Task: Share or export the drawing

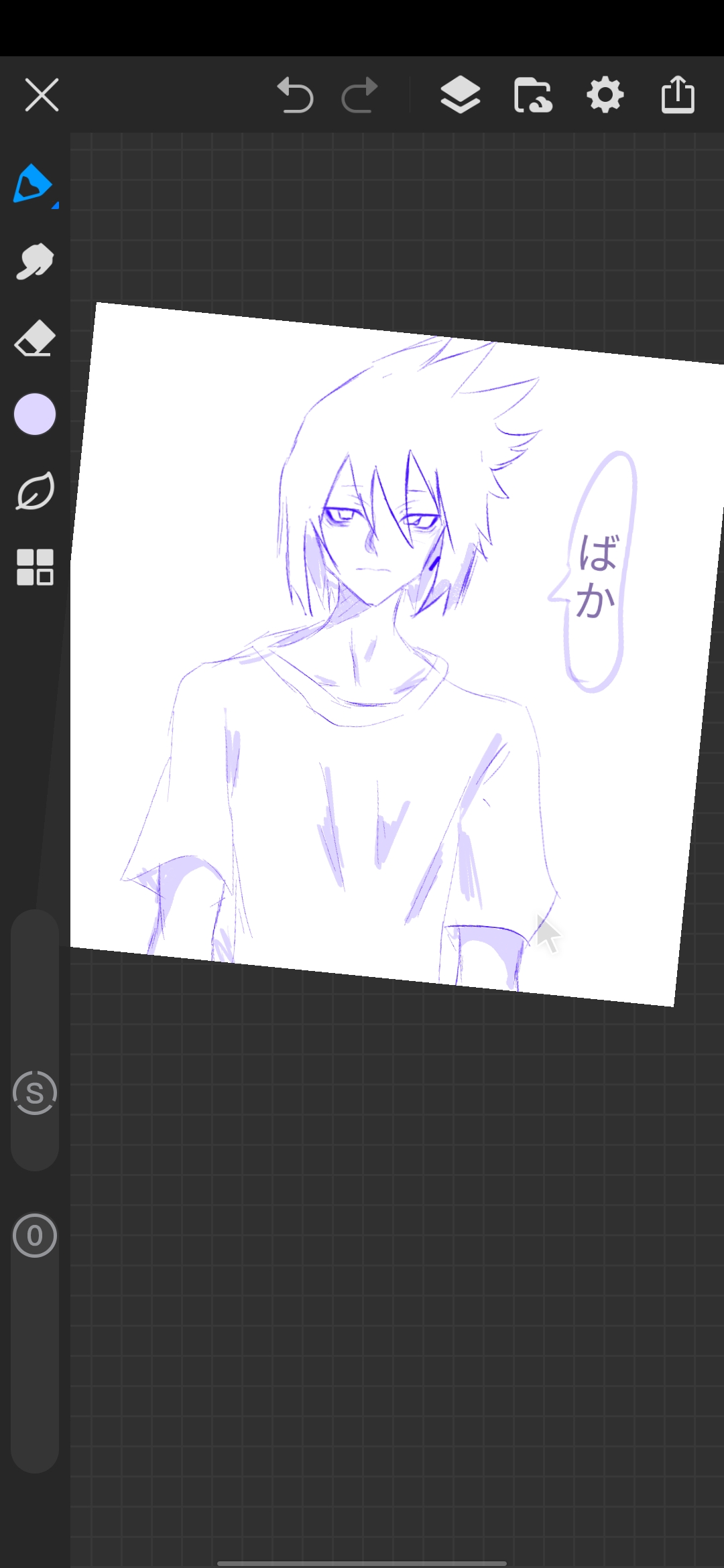Action: click(678, 94)
